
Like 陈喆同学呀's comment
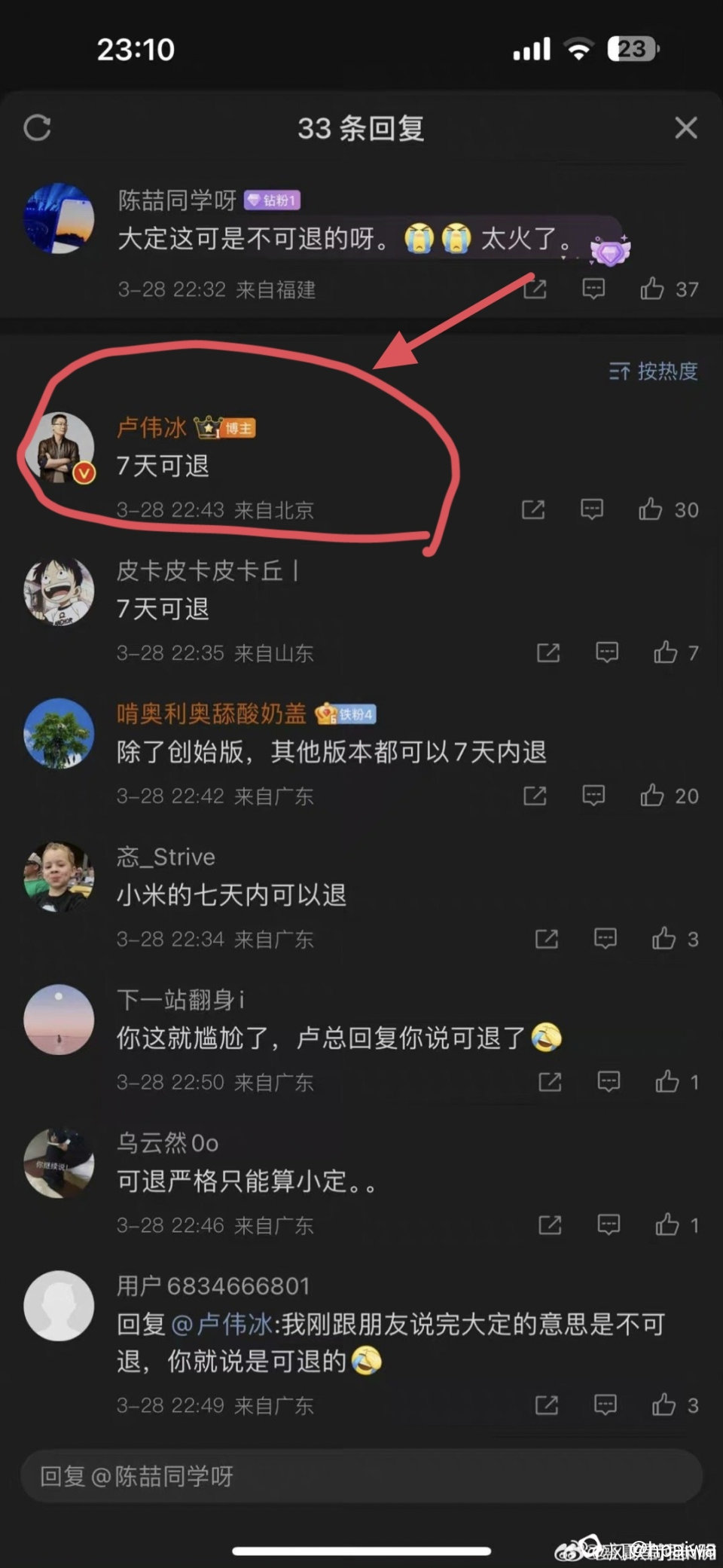click(652, 289)
